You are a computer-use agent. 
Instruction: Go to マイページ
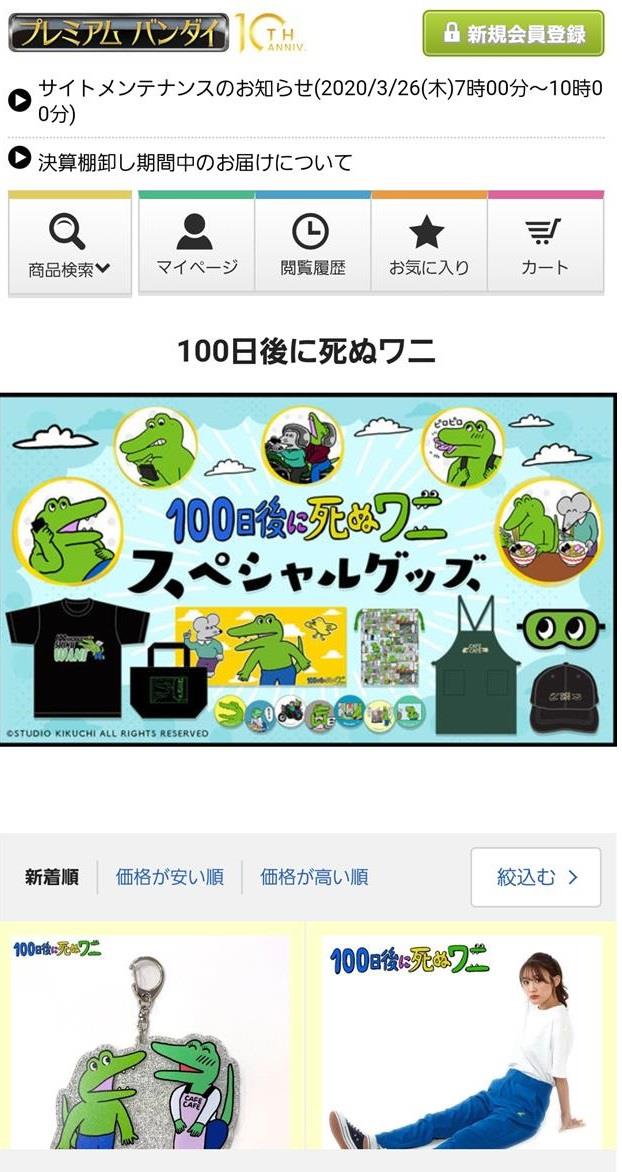(196, 246)
